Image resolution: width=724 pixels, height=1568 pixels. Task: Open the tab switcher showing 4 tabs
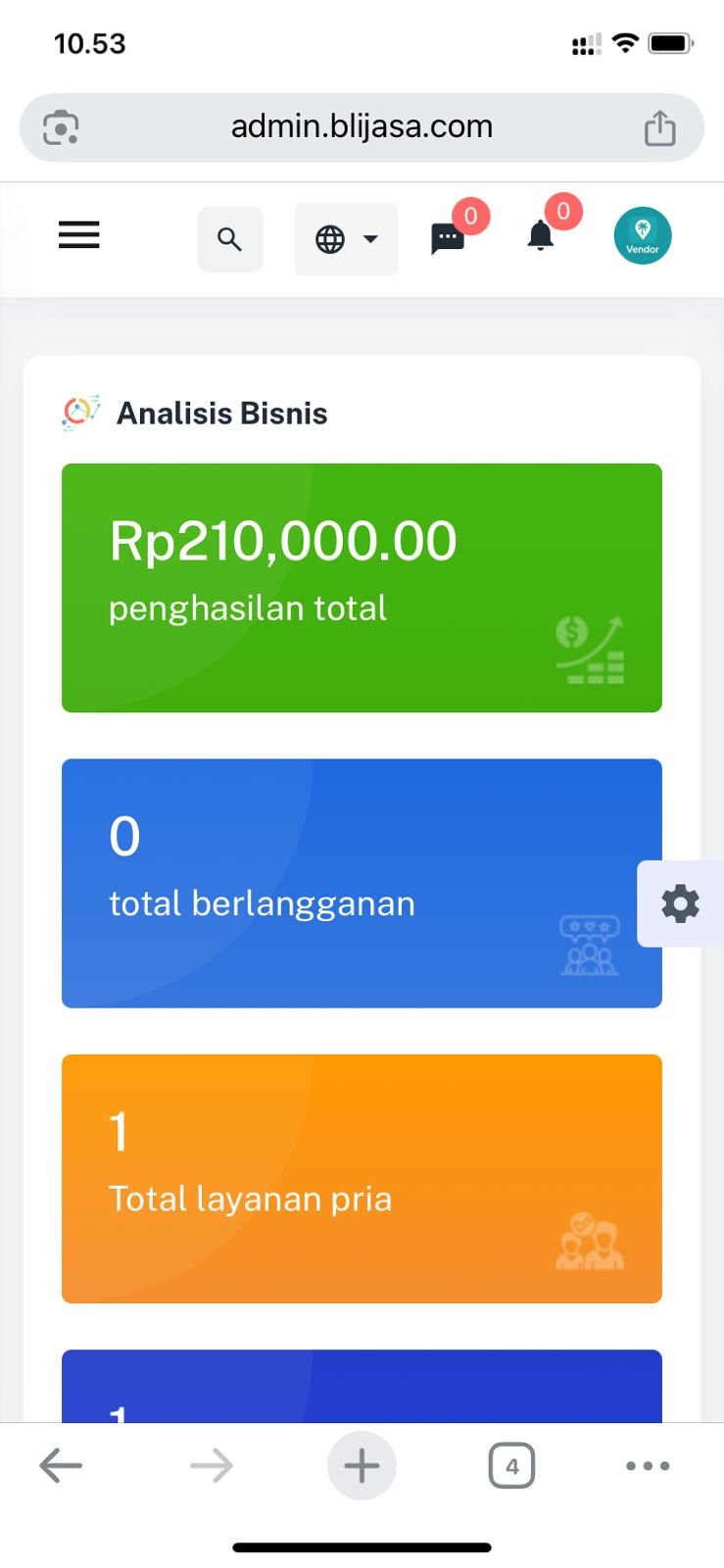[x=511, y=1465]
